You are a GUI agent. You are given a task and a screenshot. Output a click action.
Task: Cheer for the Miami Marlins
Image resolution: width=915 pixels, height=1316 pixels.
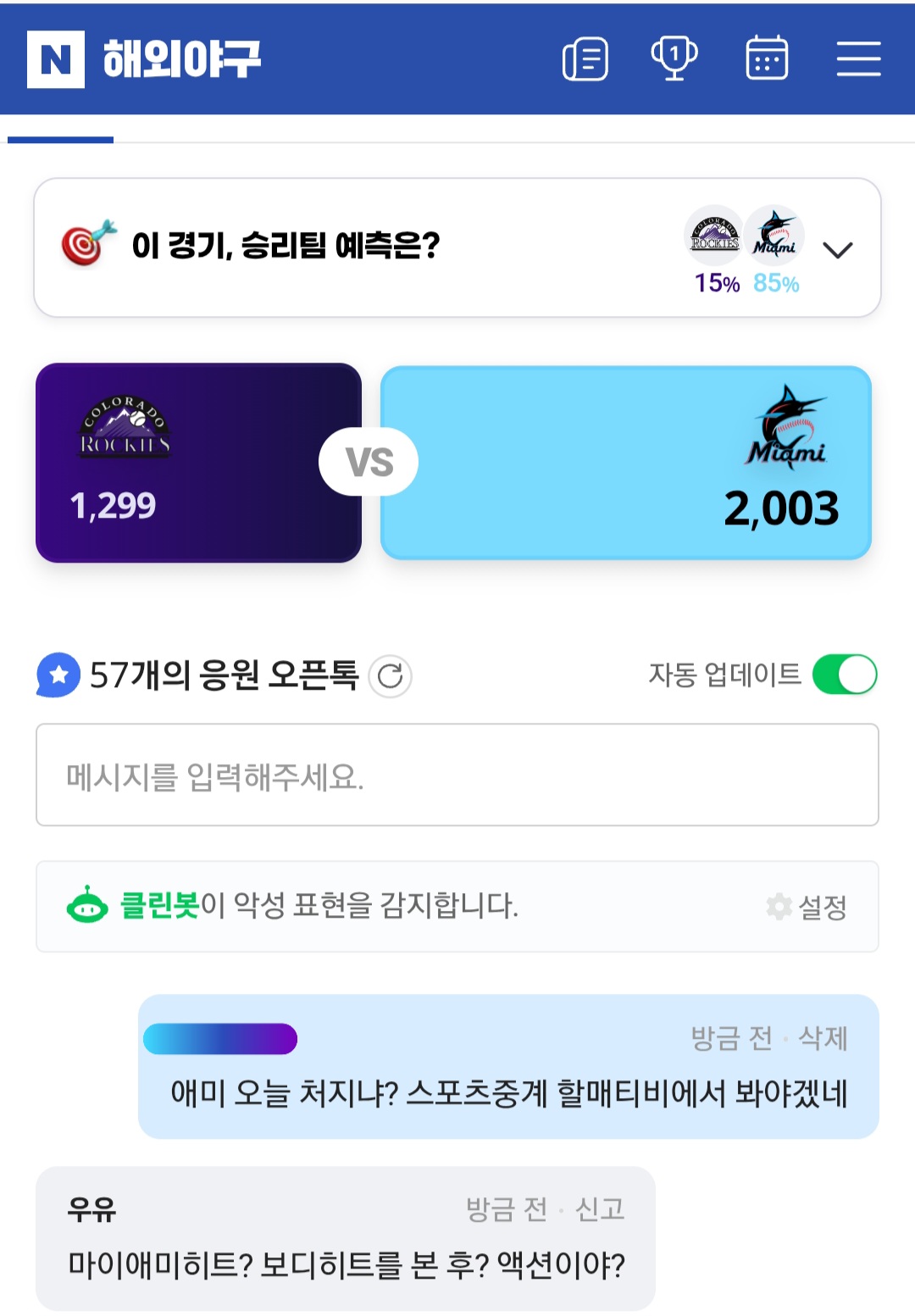click(x=626, y=463)
